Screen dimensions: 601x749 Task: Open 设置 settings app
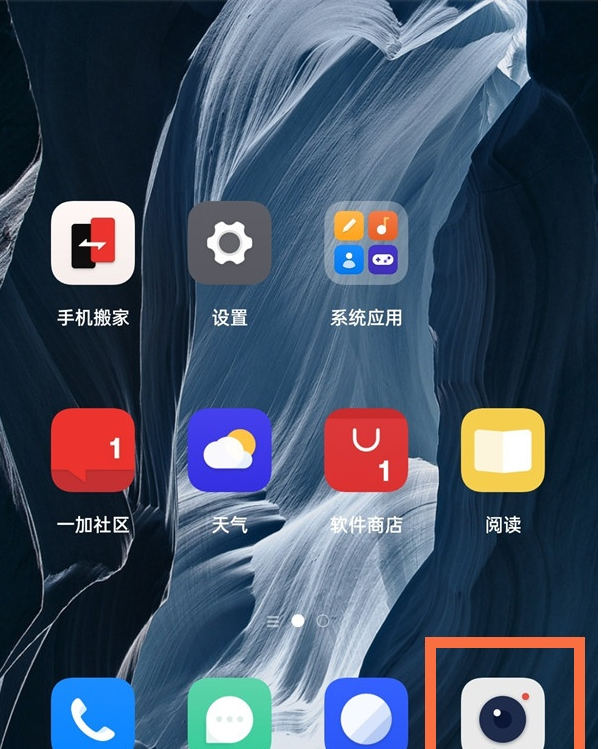click(x=229, y=243)
